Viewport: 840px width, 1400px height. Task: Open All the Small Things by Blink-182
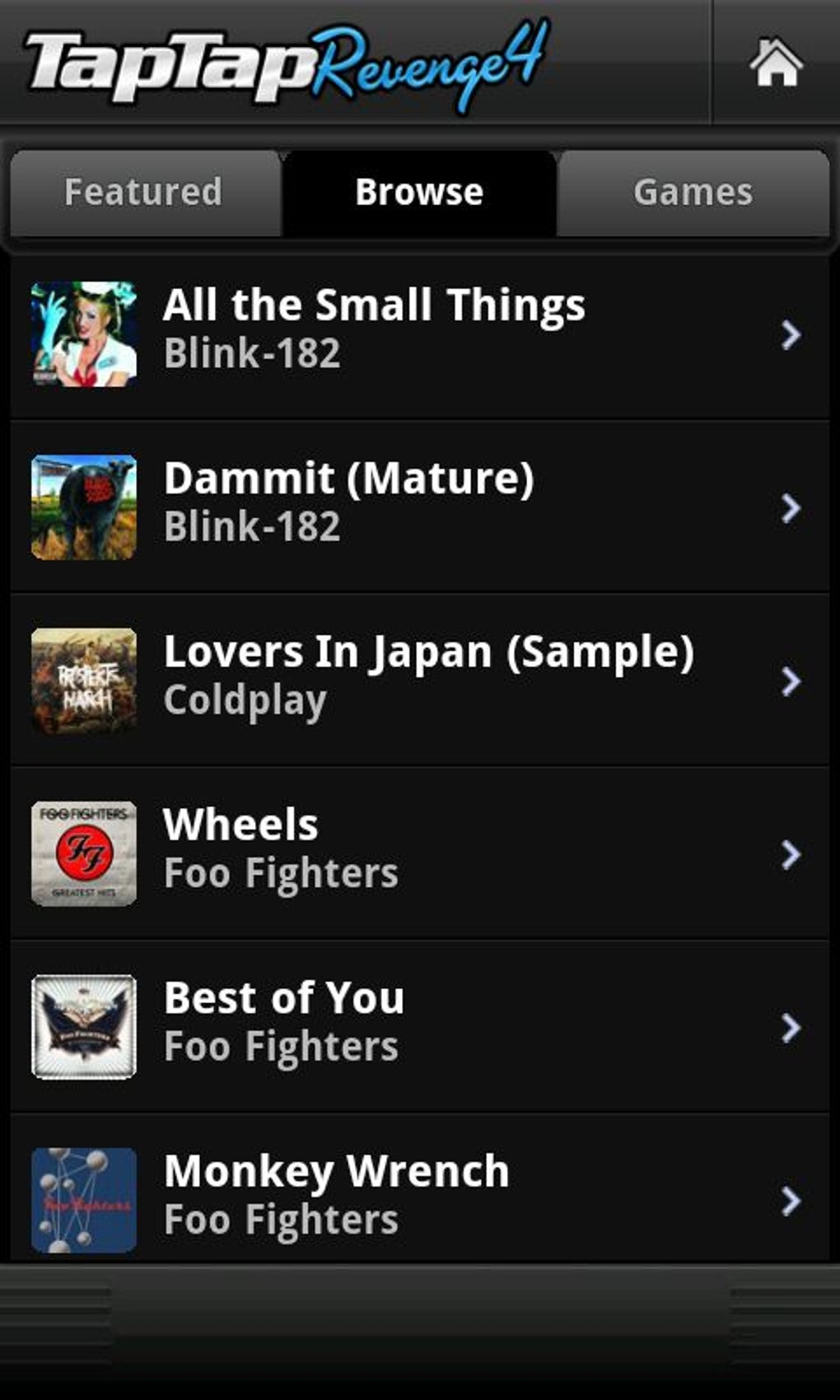[x=420, y=334]
